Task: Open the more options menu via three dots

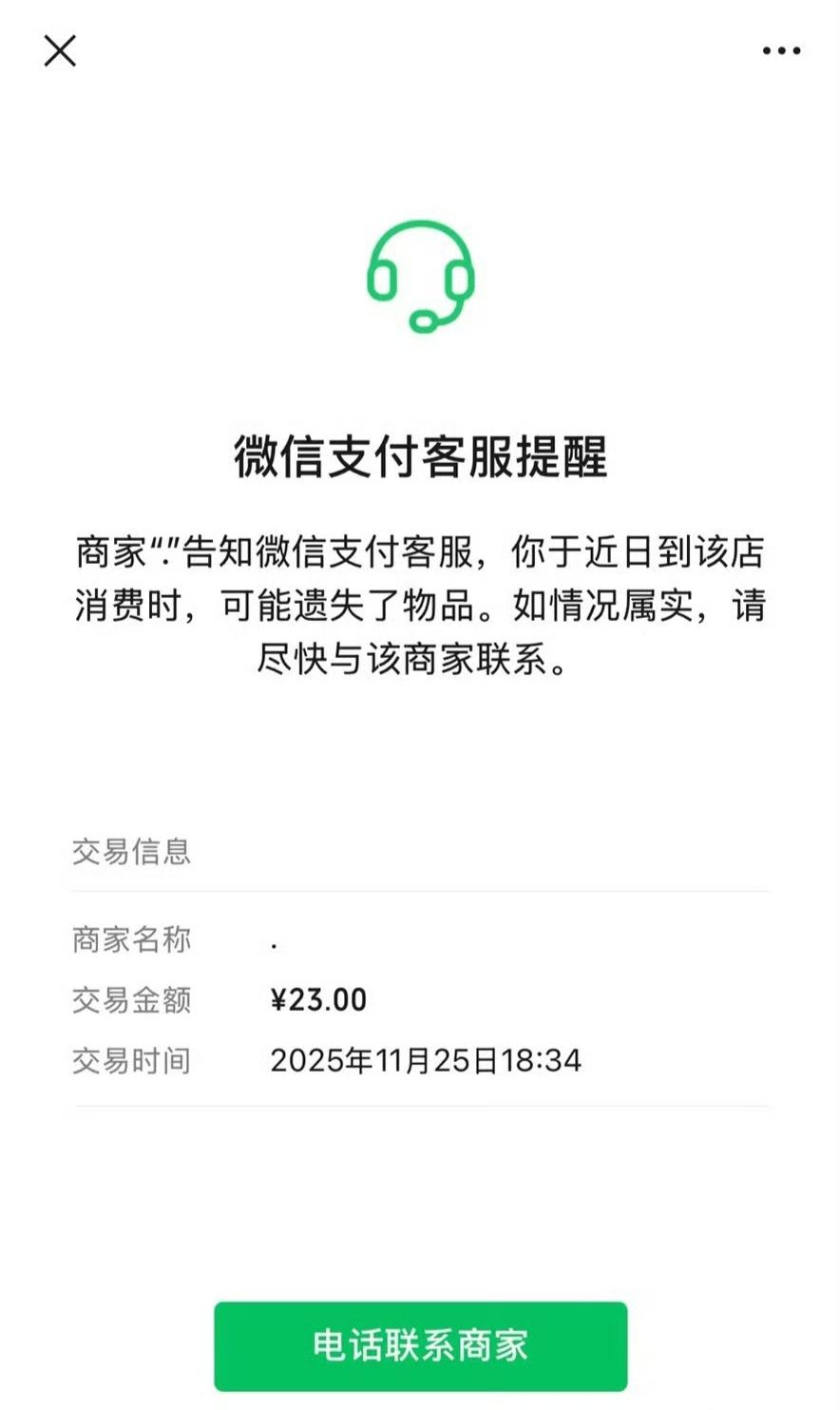Action: [x=781, y=50]
